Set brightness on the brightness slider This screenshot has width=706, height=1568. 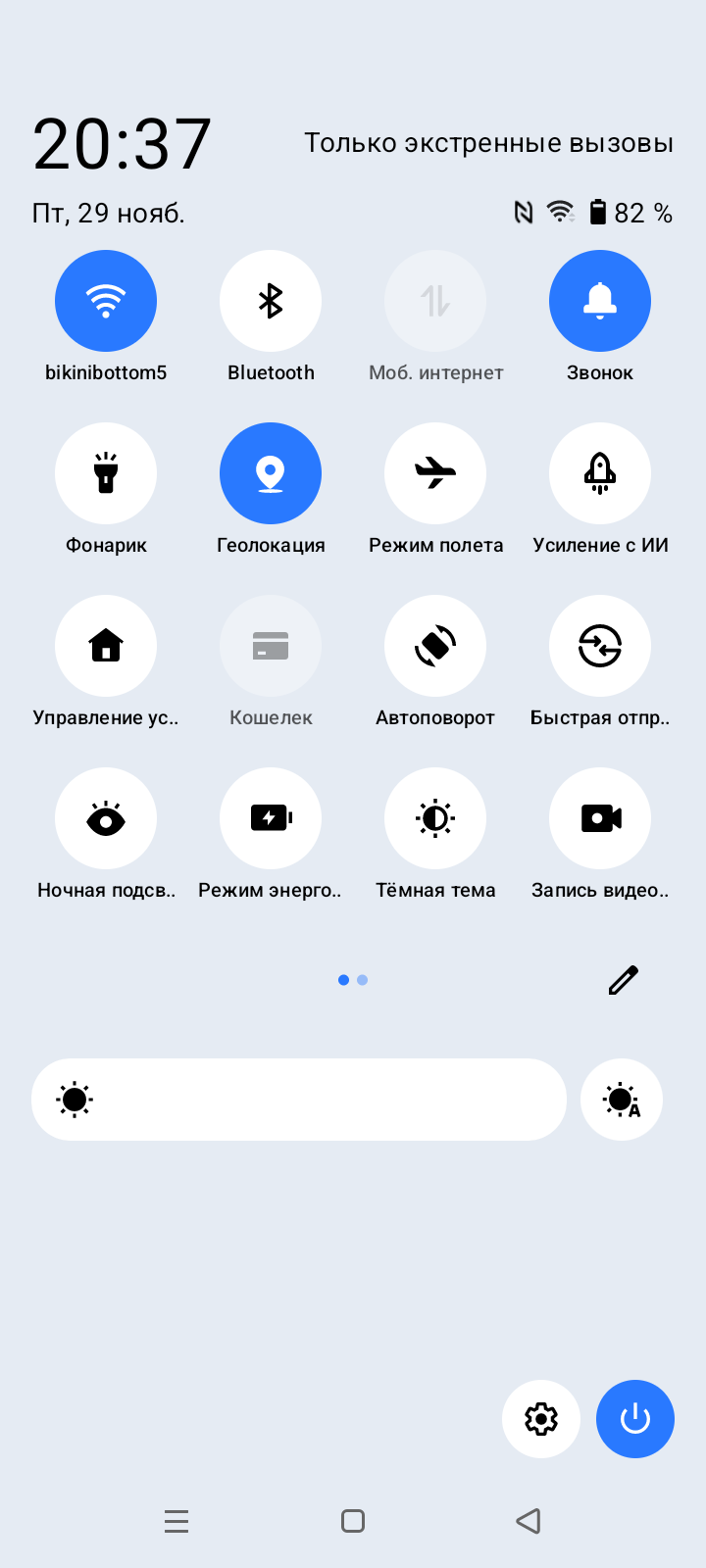point(299,1100)
